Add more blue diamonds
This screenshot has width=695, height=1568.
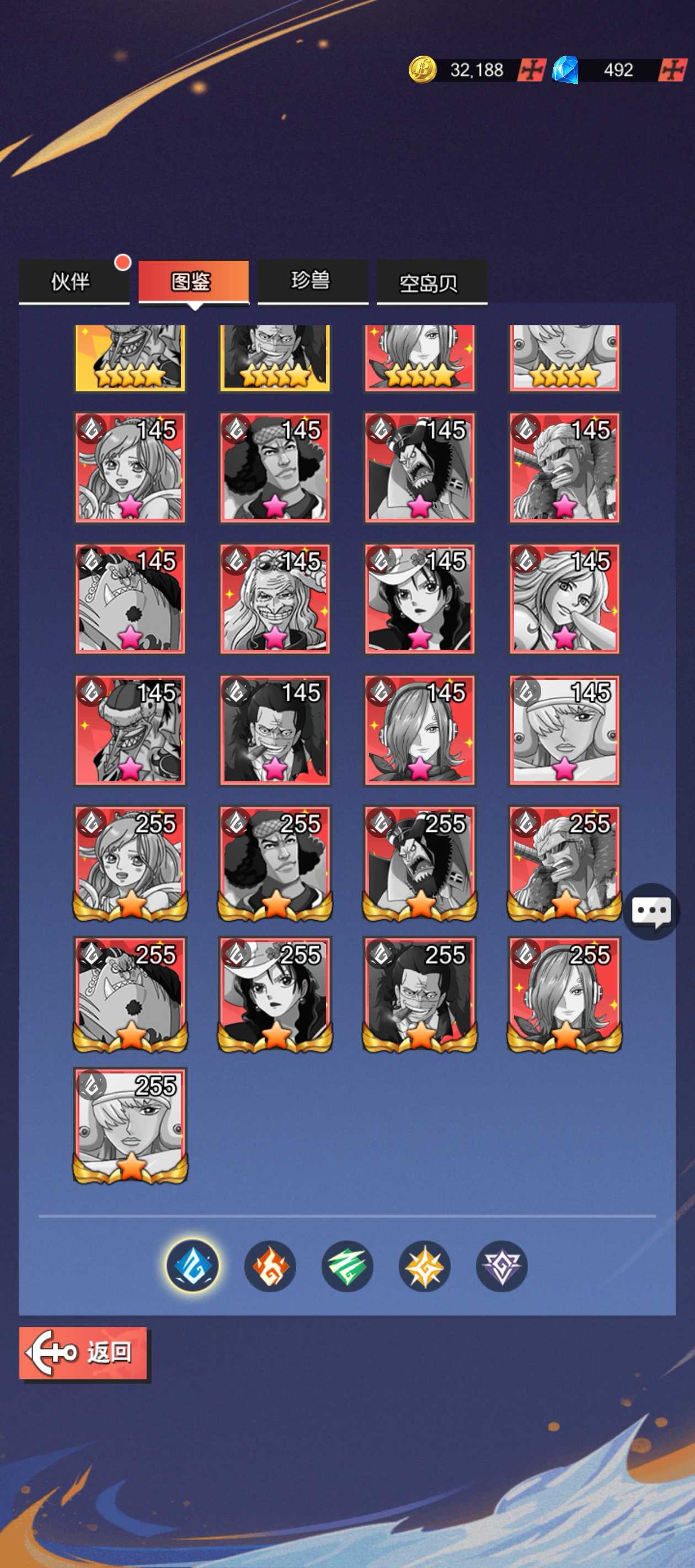(673, 71)
